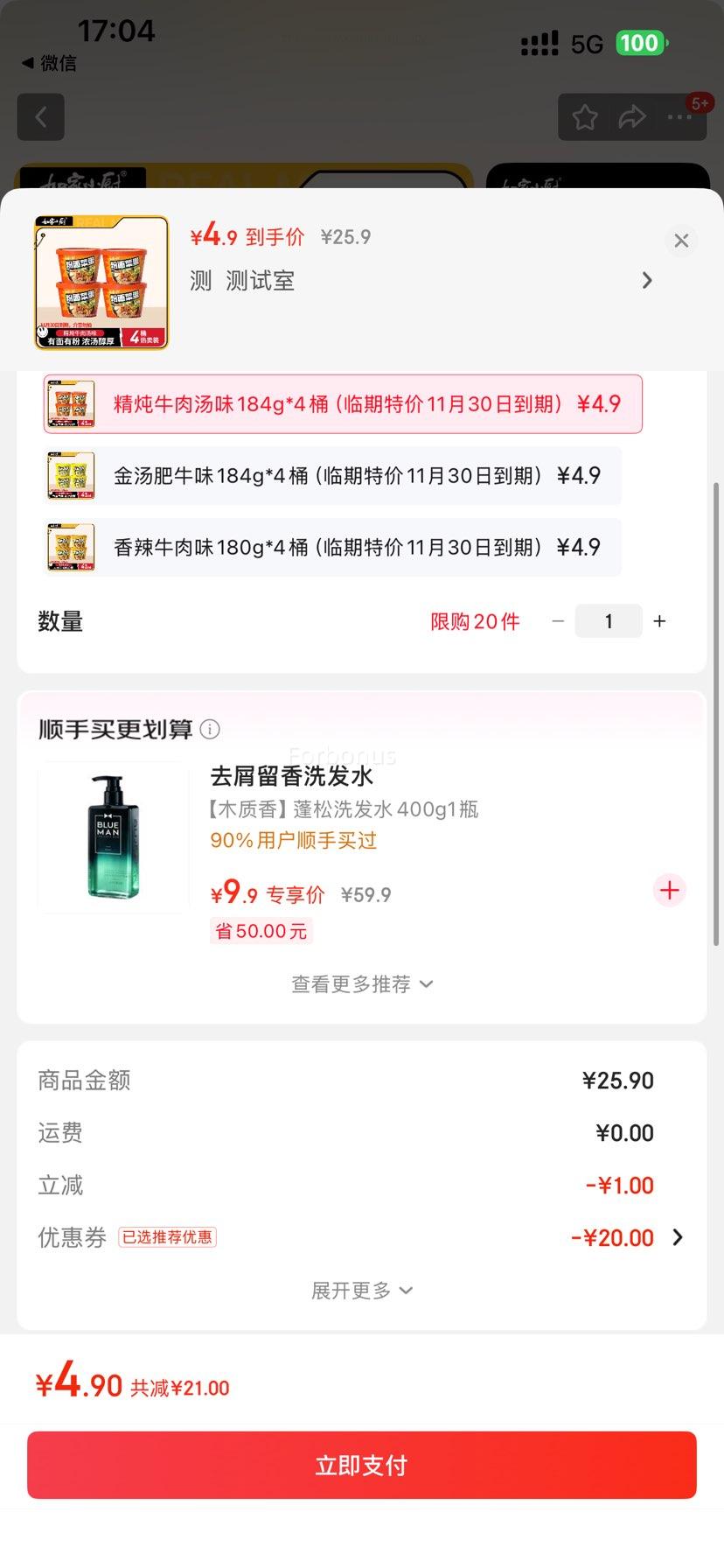Viewport: 724px width, 1568px height.
Task: Tap the red plus to add the shampoo
Action: tap(669, 890)
